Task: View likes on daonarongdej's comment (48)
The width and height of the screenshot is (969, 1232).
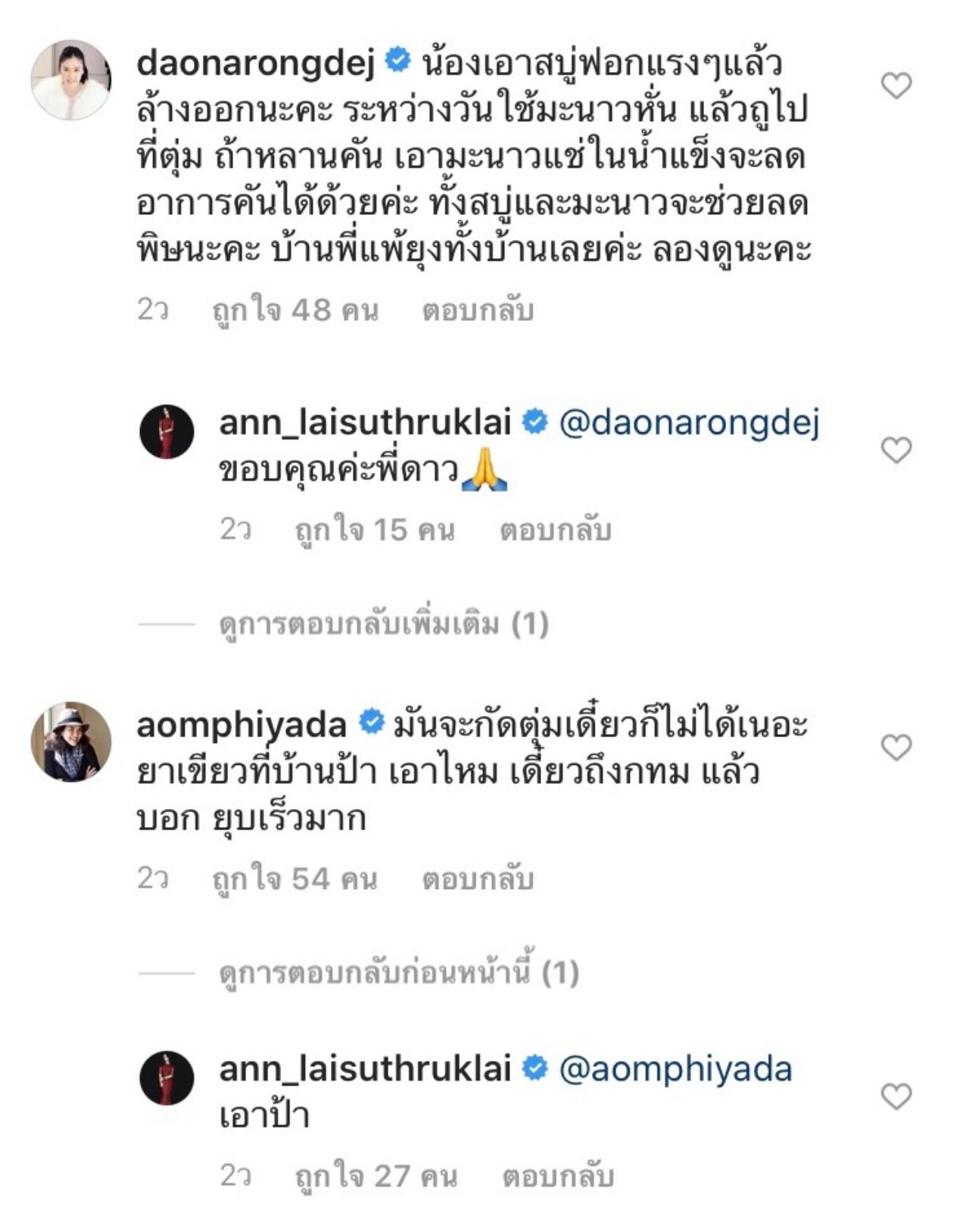Action: click(x=295, y=310)
